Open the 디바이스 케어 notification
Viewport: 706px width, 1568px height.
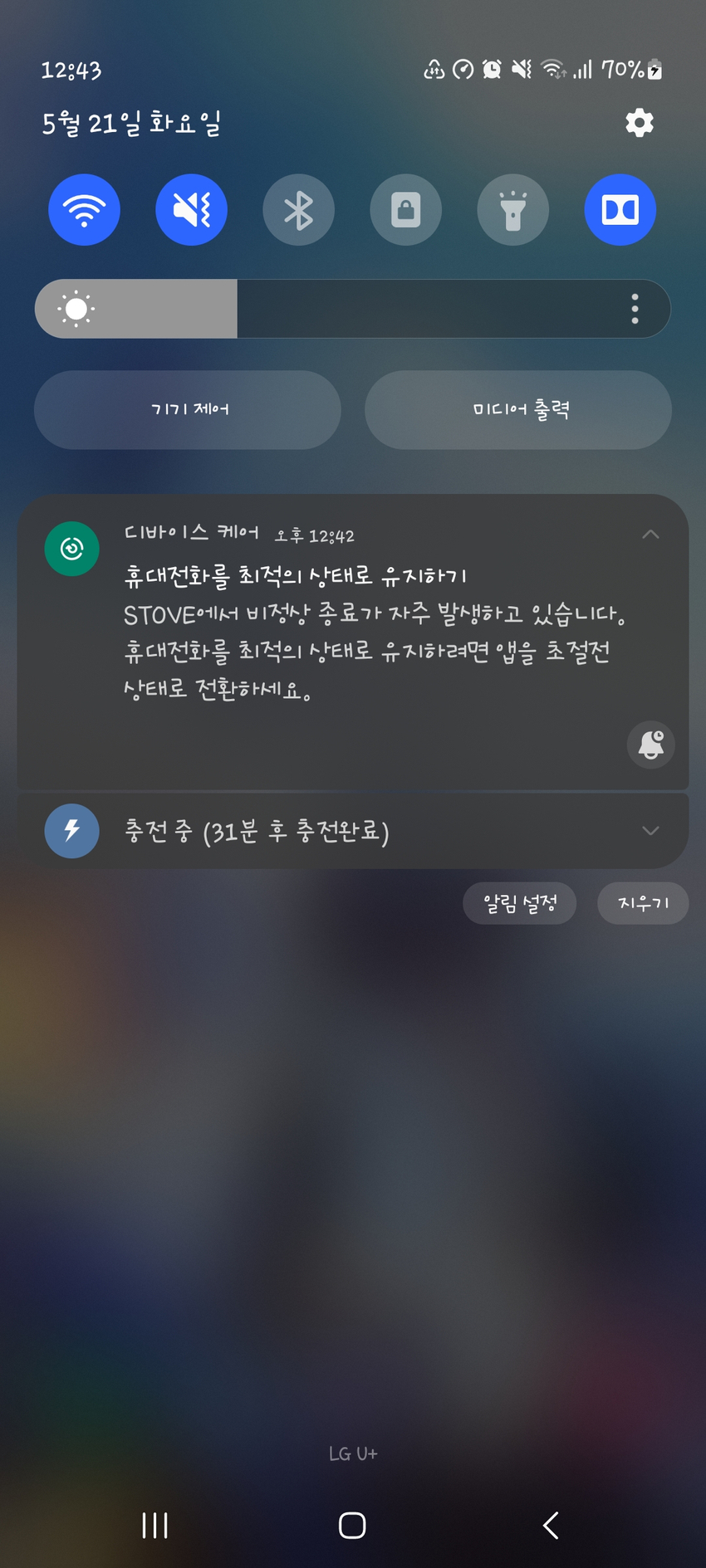point(365,631)
